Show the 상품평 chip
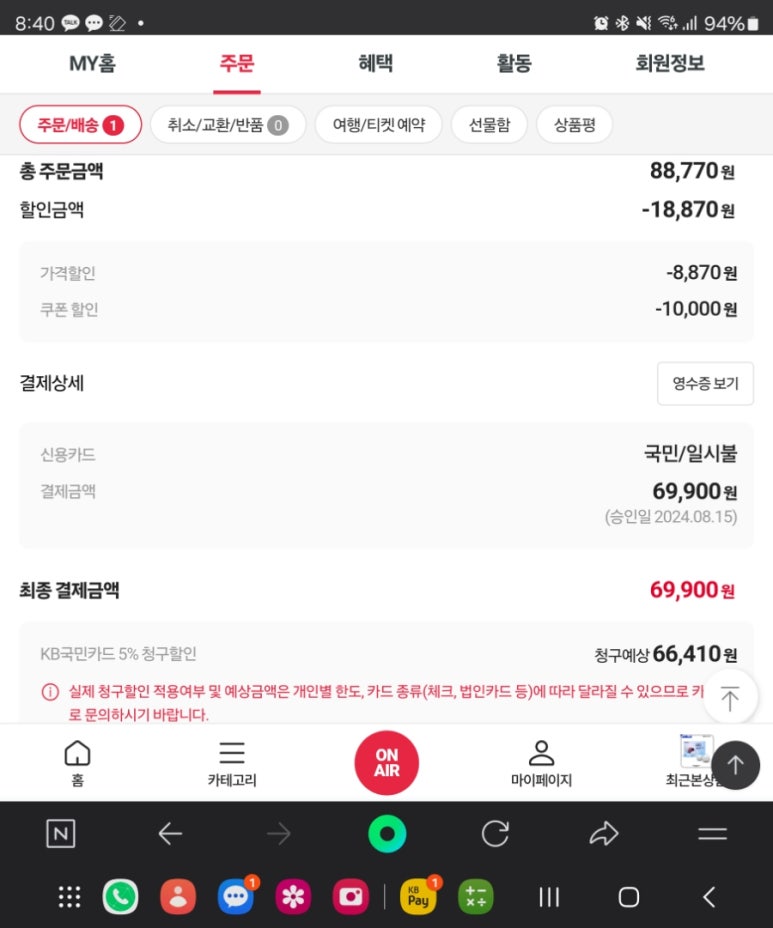Viewport: 773px width, 928px height. pyautogui.click(x=574, y=125)
